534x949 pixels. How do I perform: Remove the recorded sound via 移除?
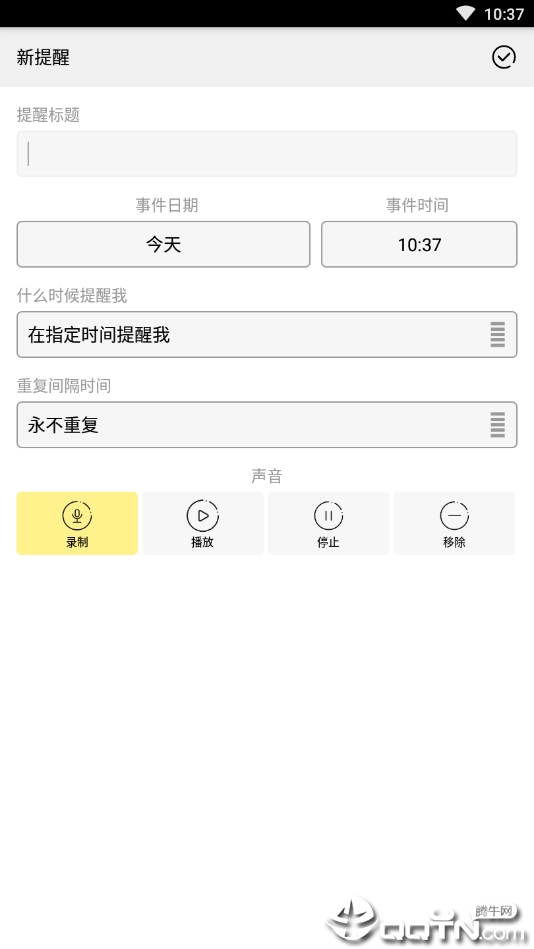(454, 523)
